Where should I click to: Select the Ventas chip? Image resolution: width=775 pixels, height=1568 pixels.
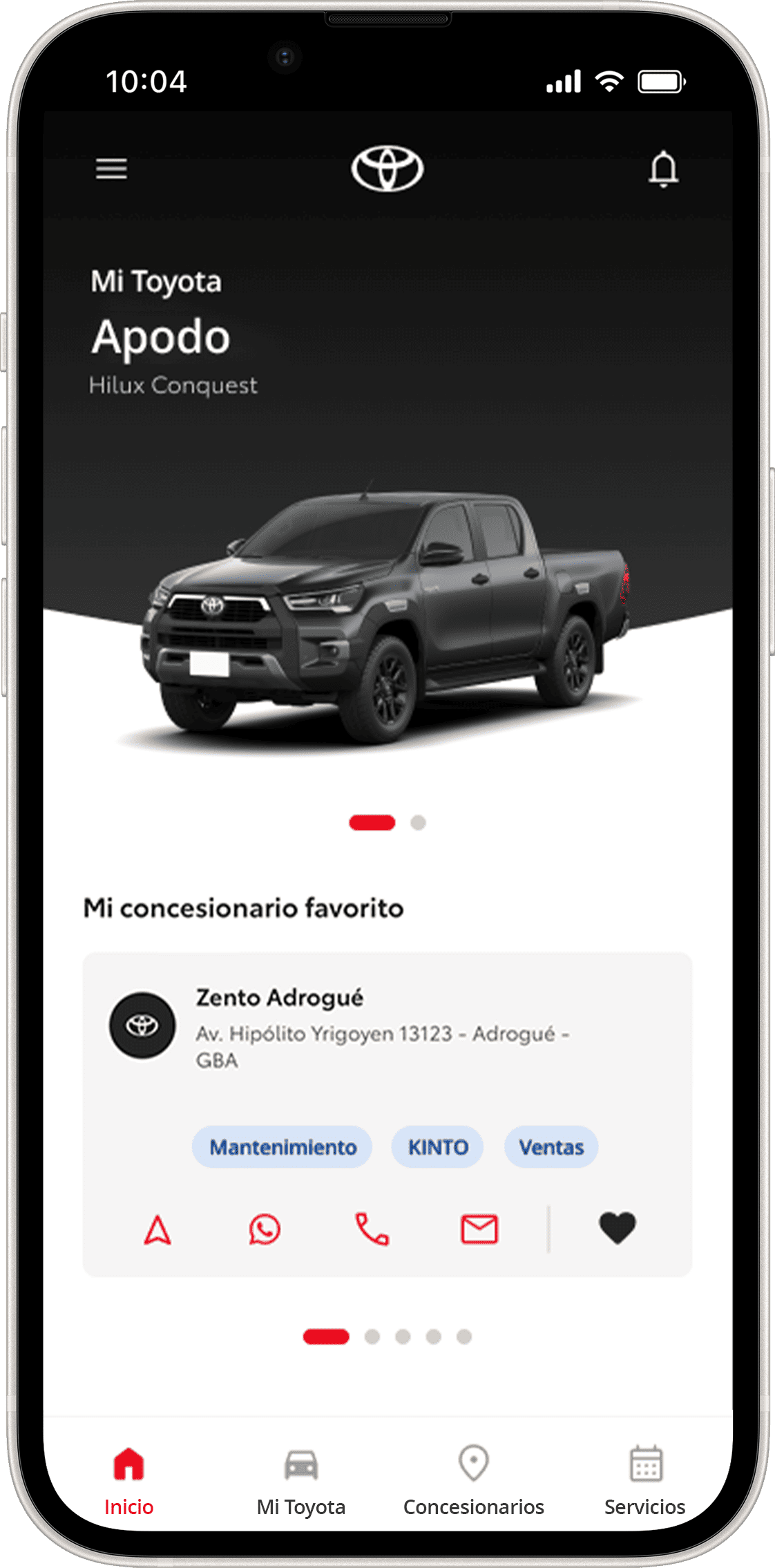tap(551, 1147)
